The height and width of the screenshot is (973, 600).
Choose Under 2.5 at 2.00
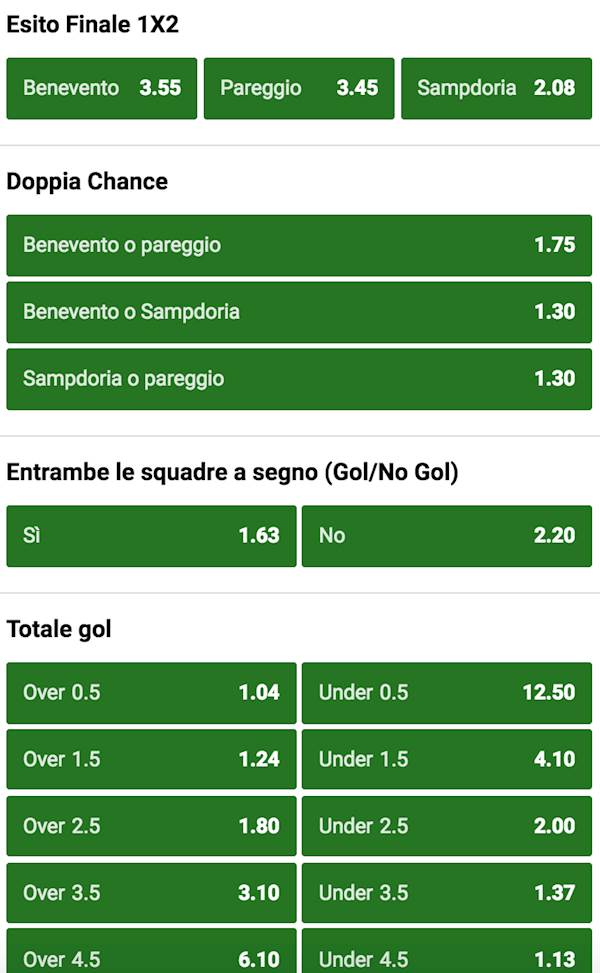coord(447,827)
